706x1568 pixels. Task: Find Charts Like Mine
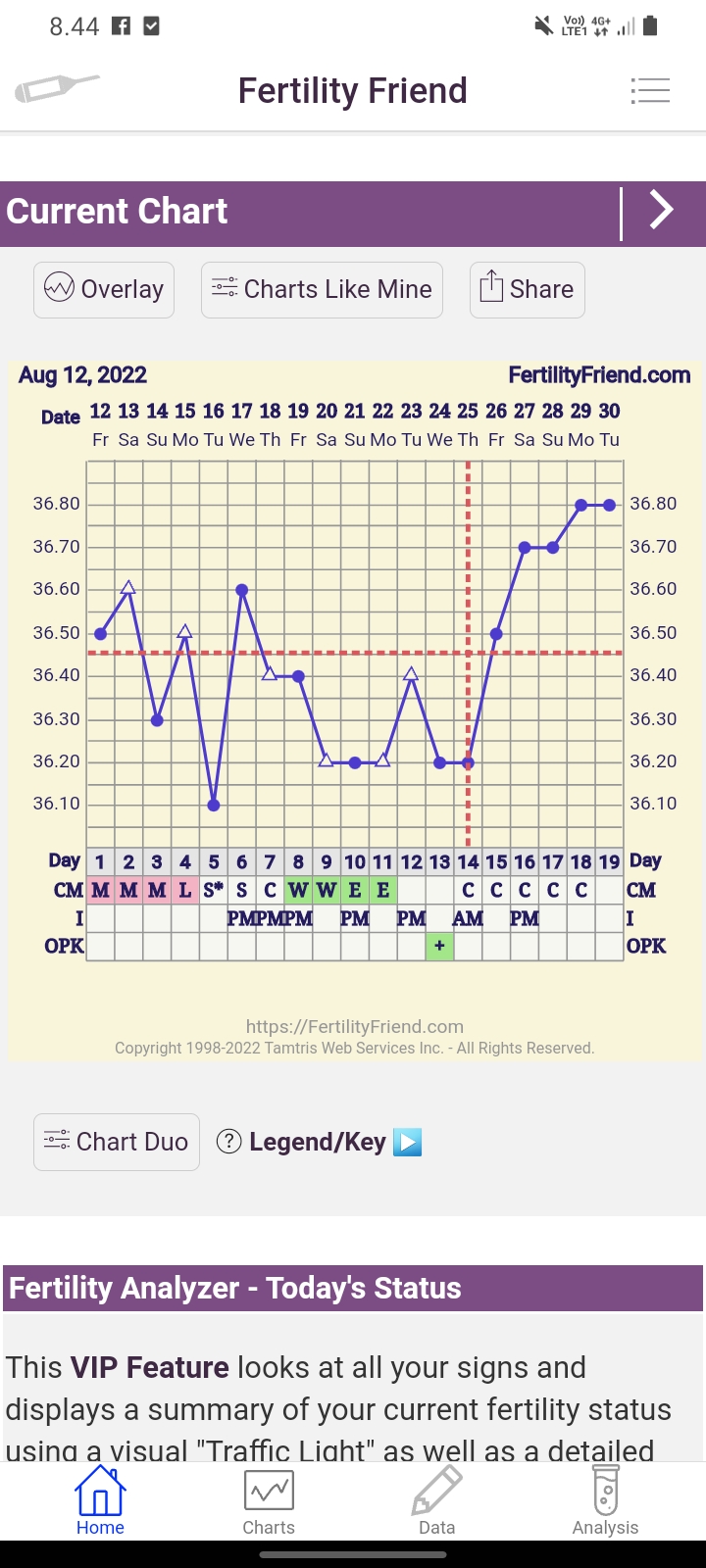[322, 289]
